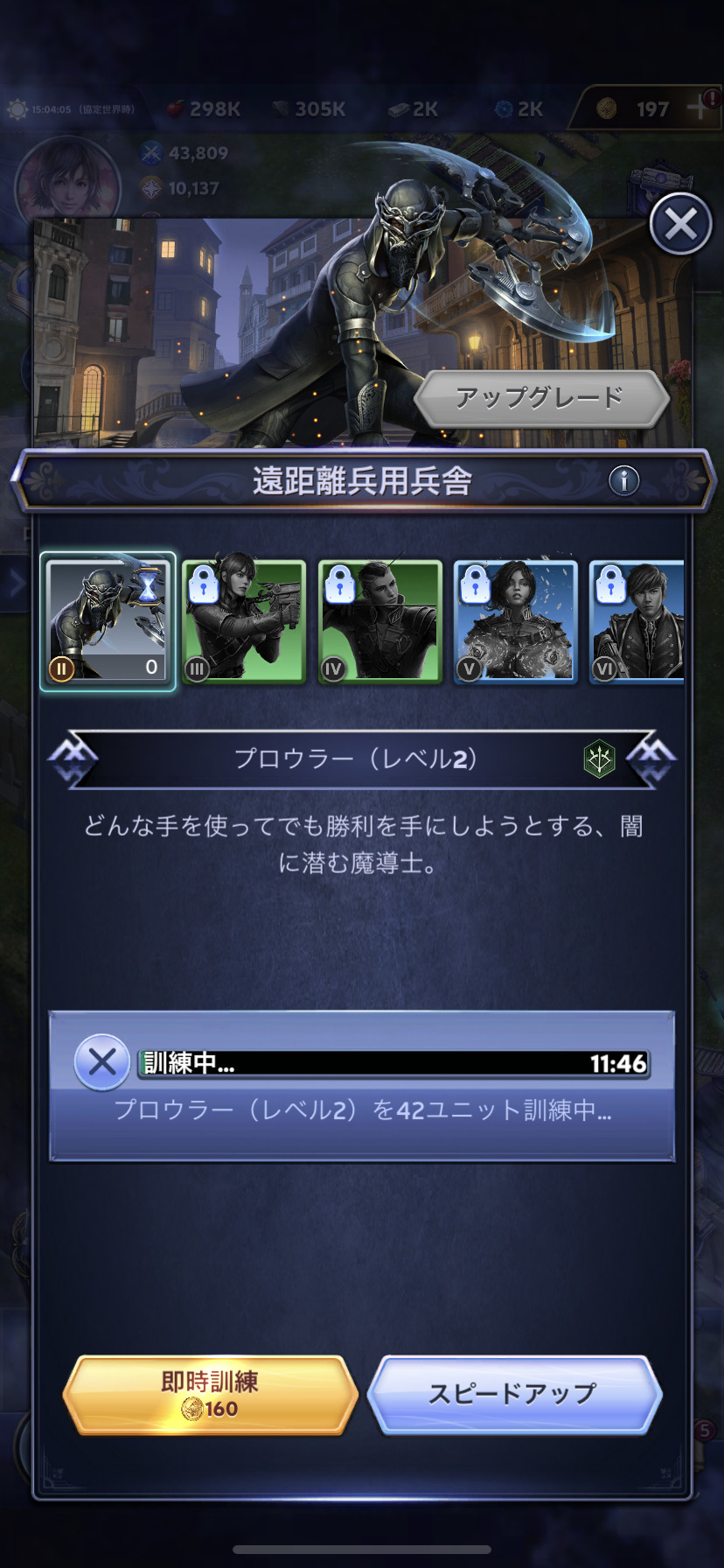
Task: Tap the スピードアップ button
Action: pyautogui.click(x=513, y=1395)
